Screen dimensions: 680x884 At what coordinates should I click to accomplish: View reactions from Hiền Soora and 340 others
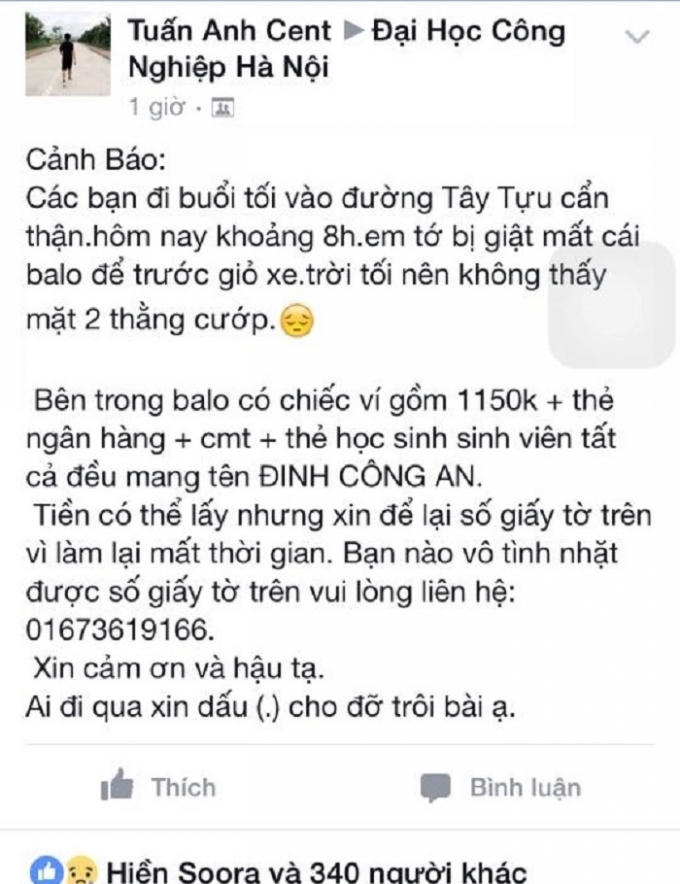(x=305, y=869)
